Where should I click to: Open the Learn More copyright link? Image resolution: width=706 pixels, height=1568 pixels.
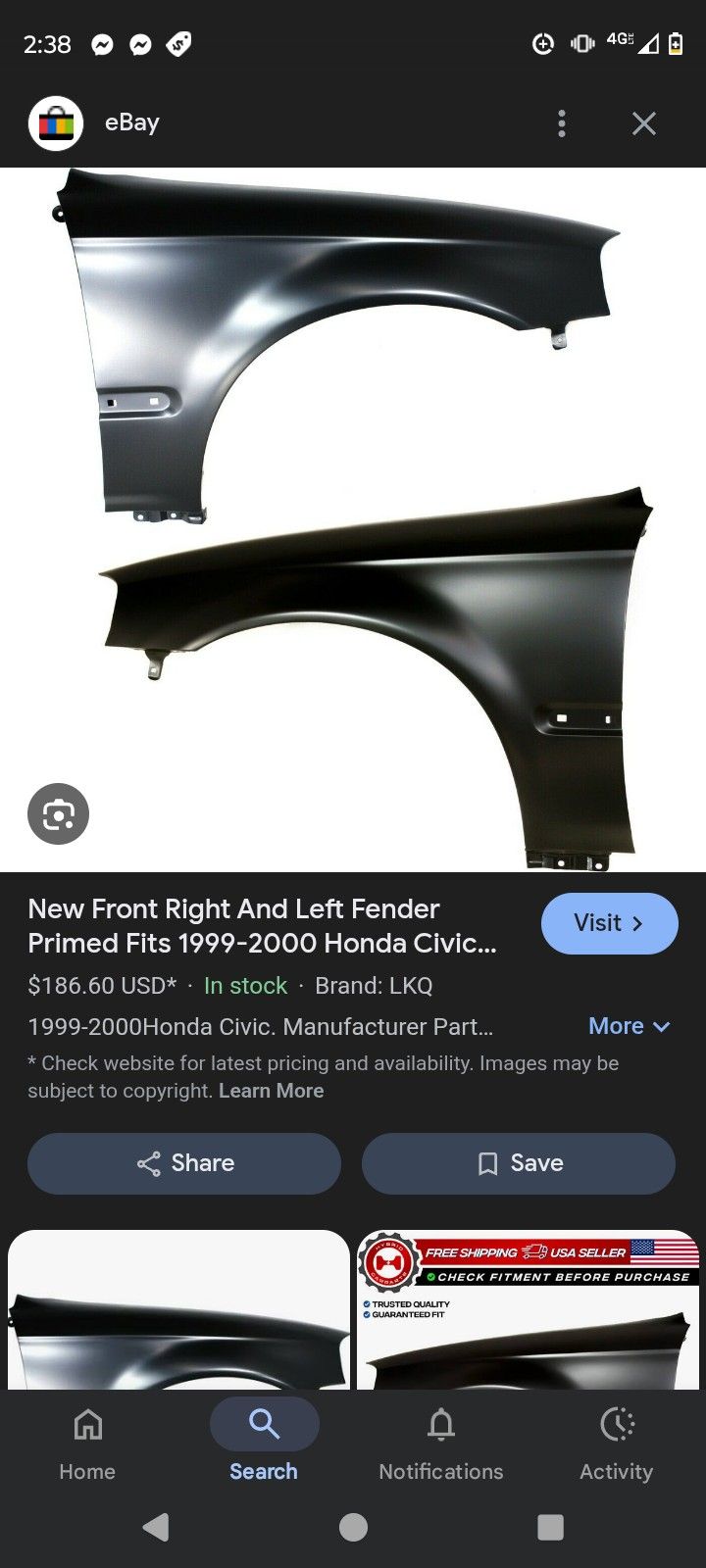(x=271, y=1091)
